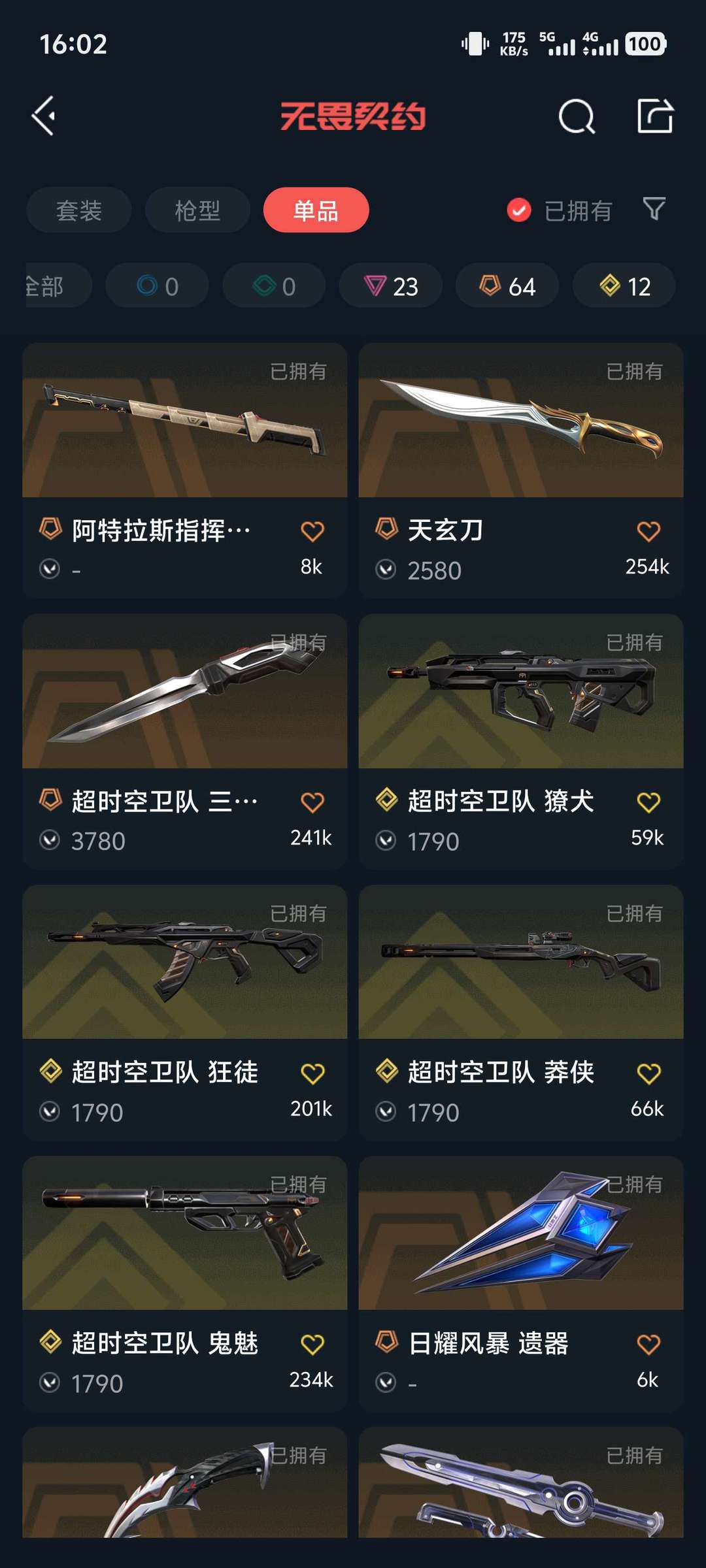Select the pink tier filter showing 23
The width and height of the screenshot is (706, 1568).
[390, 286]
